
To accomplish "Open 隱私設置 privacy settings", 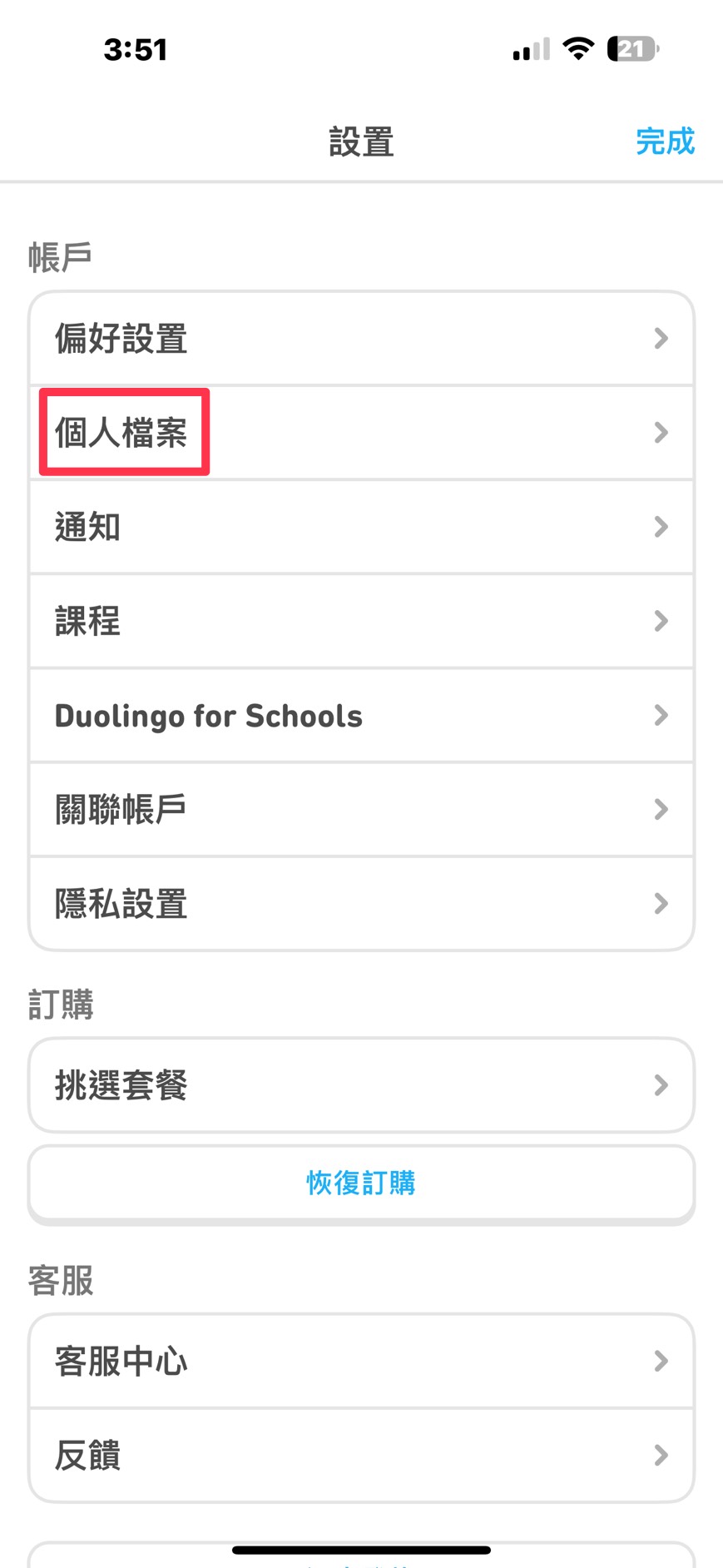I will [x=361, y=904].
